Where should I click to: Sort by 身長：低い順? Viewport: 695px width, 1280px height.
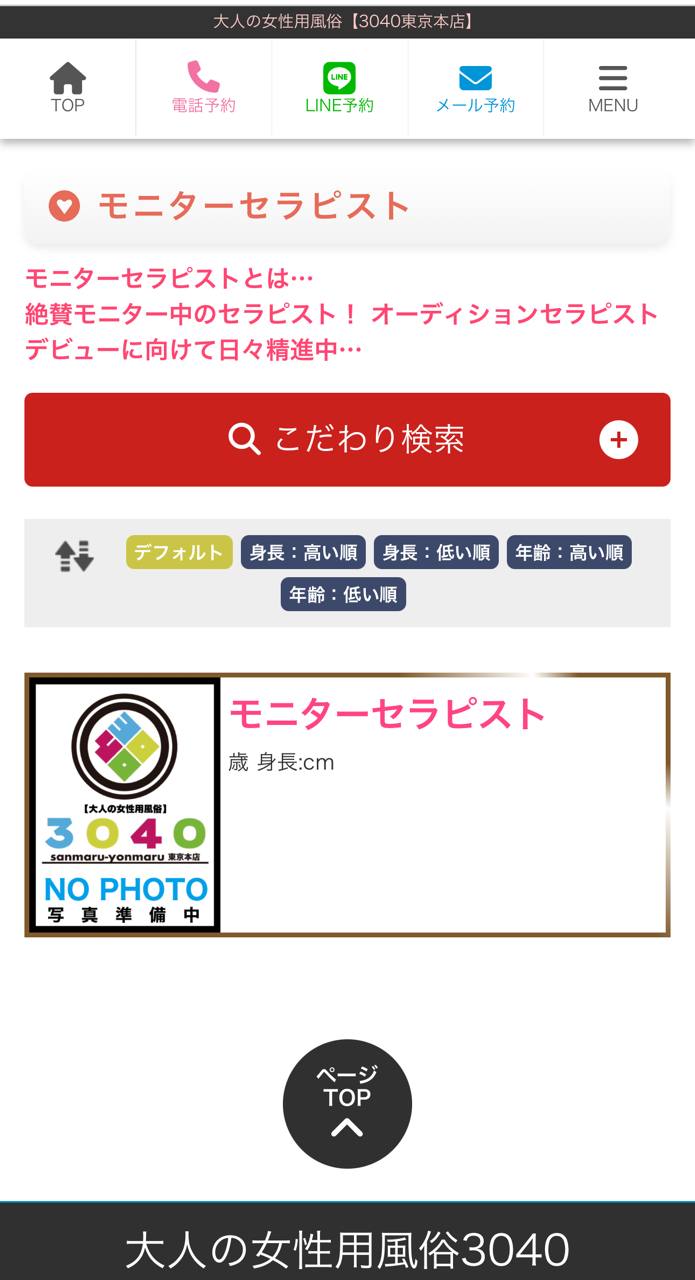pyautogui.click(x=436, y=552)
